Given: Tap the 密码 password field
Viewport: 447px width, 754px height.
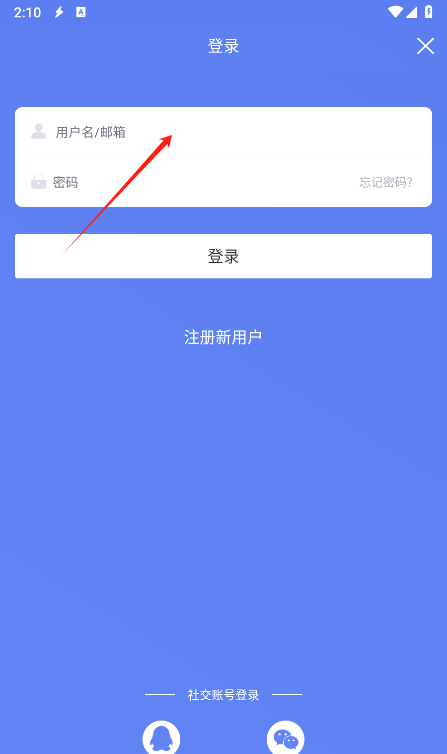Looking at the screenshot, I should click(x=192, y=182).
